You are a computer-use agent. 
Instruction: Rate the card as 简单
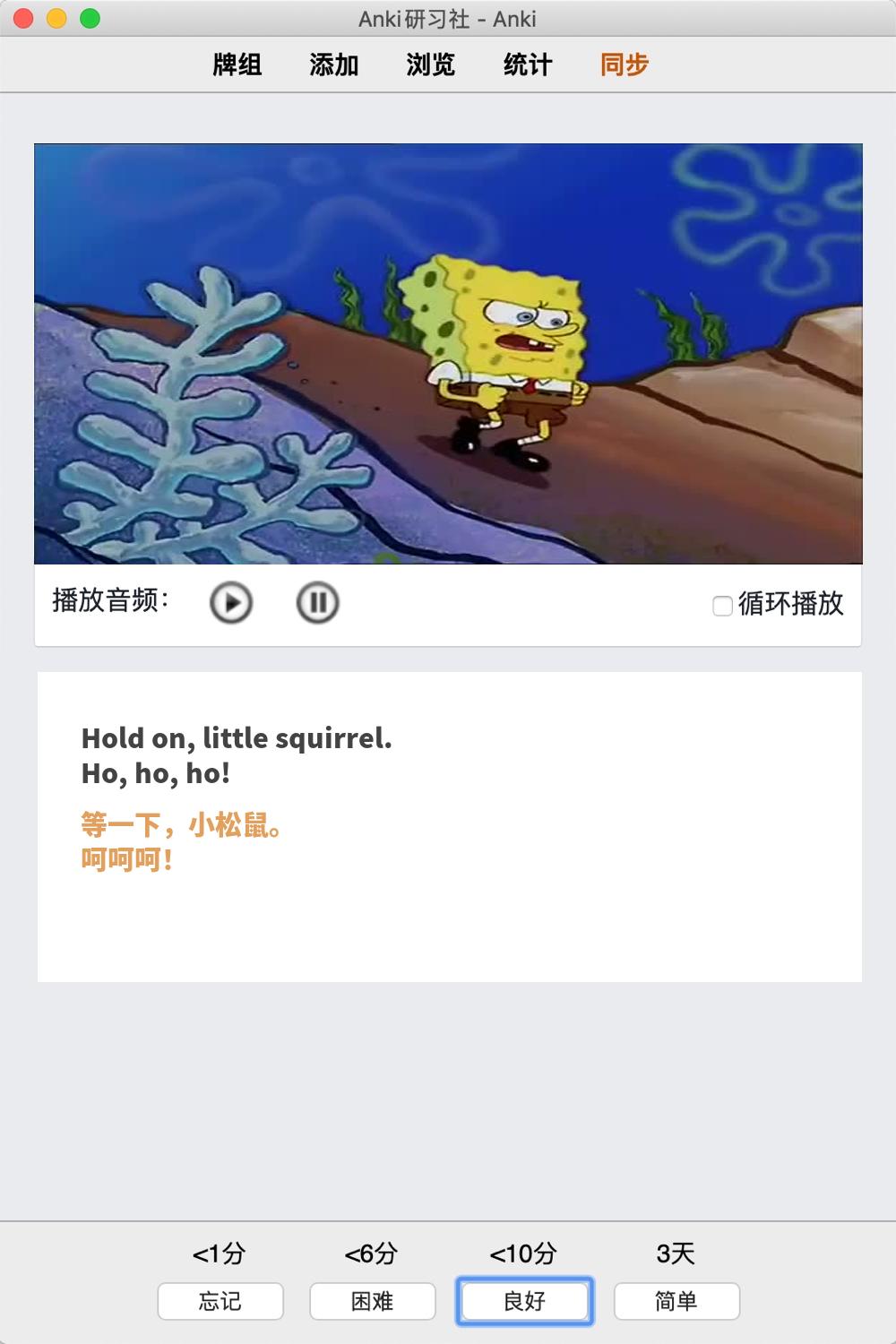(x=676, y=1301)
